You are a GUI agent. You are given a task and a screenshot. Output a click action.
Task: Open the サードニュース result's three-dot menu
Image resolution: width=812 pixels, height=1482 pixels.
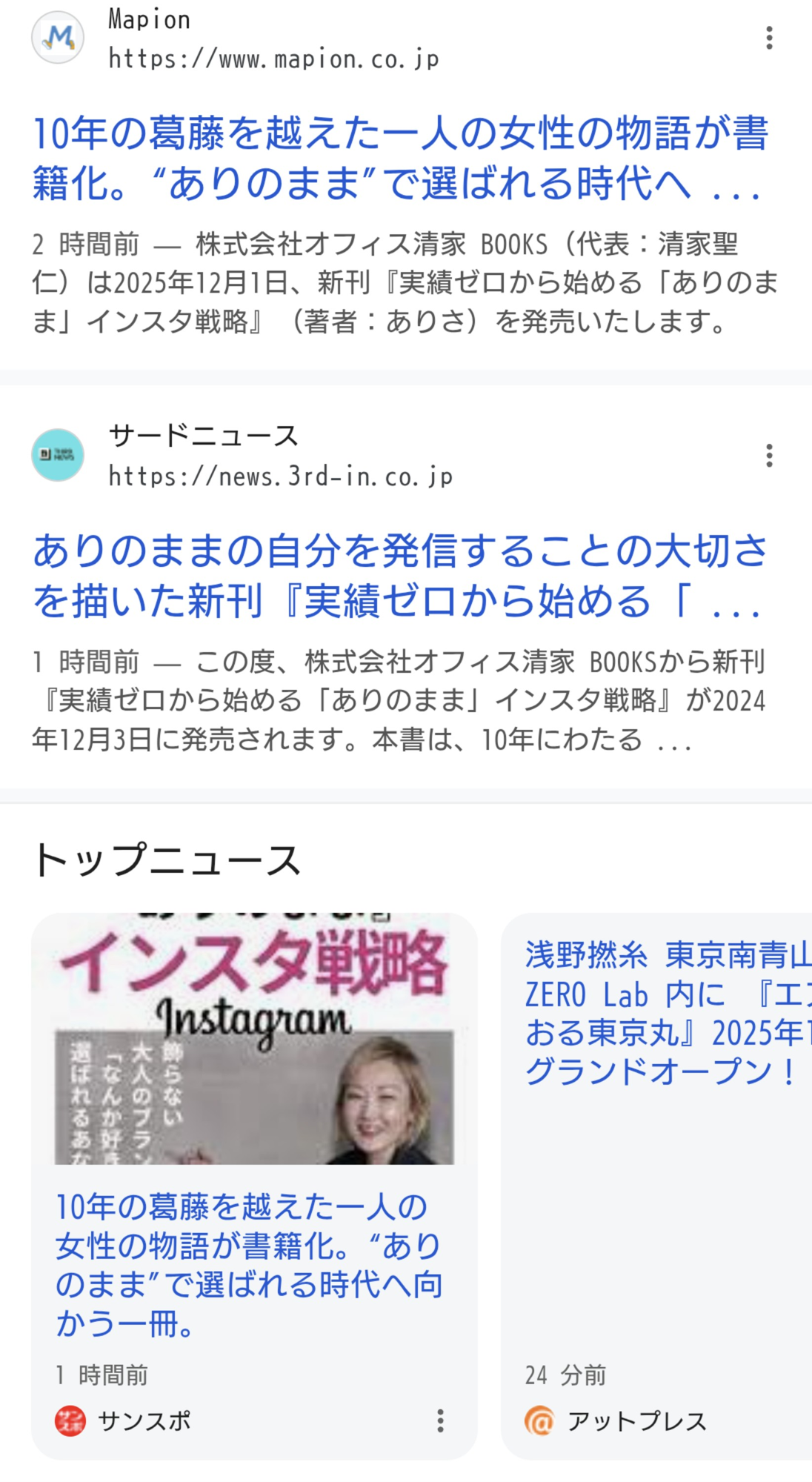[769, 455]
